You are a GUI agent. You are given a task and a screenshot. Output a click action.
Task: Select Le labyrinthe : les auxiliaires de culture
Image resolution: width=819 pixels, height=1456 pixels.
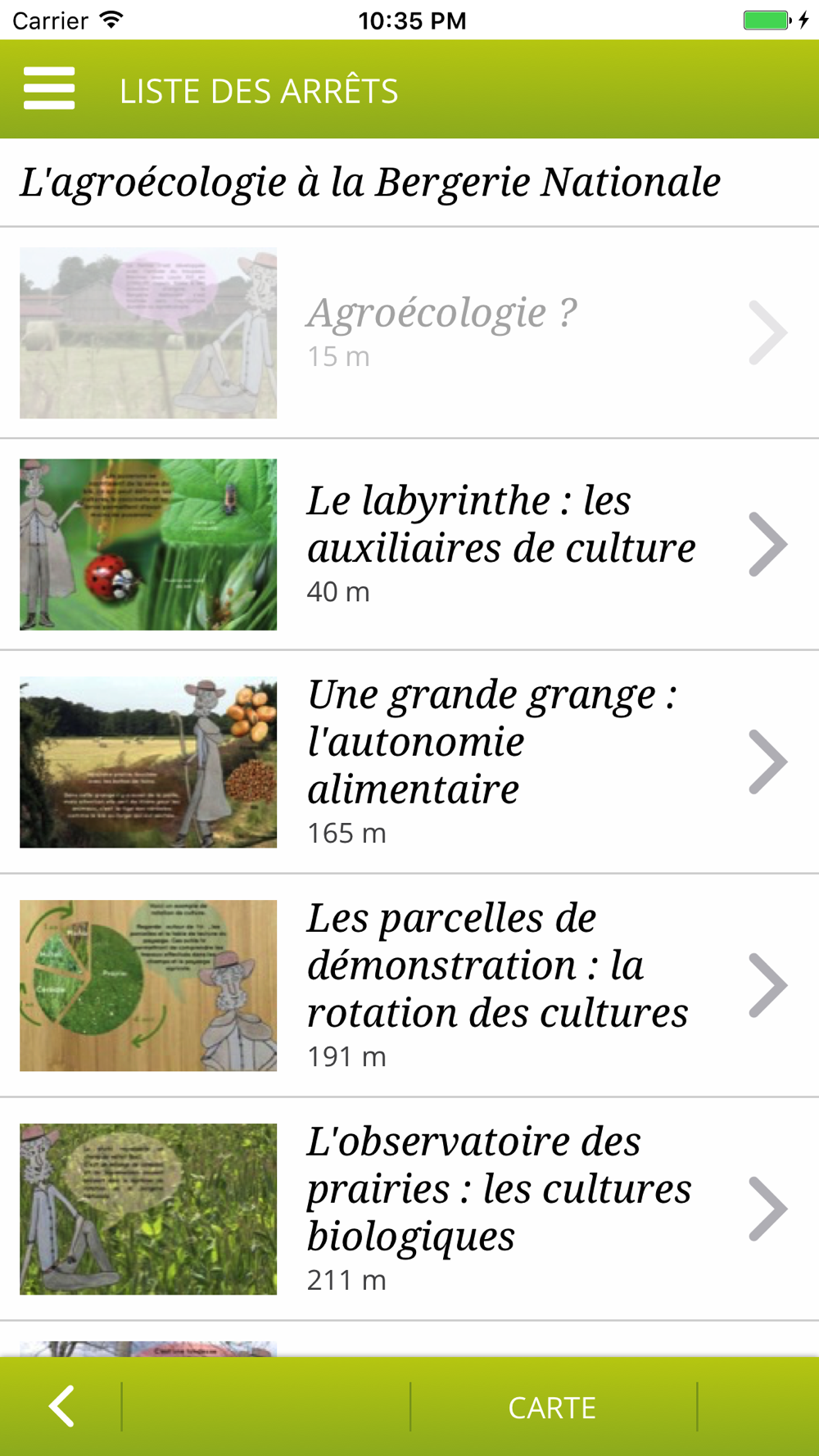[500, 544]
